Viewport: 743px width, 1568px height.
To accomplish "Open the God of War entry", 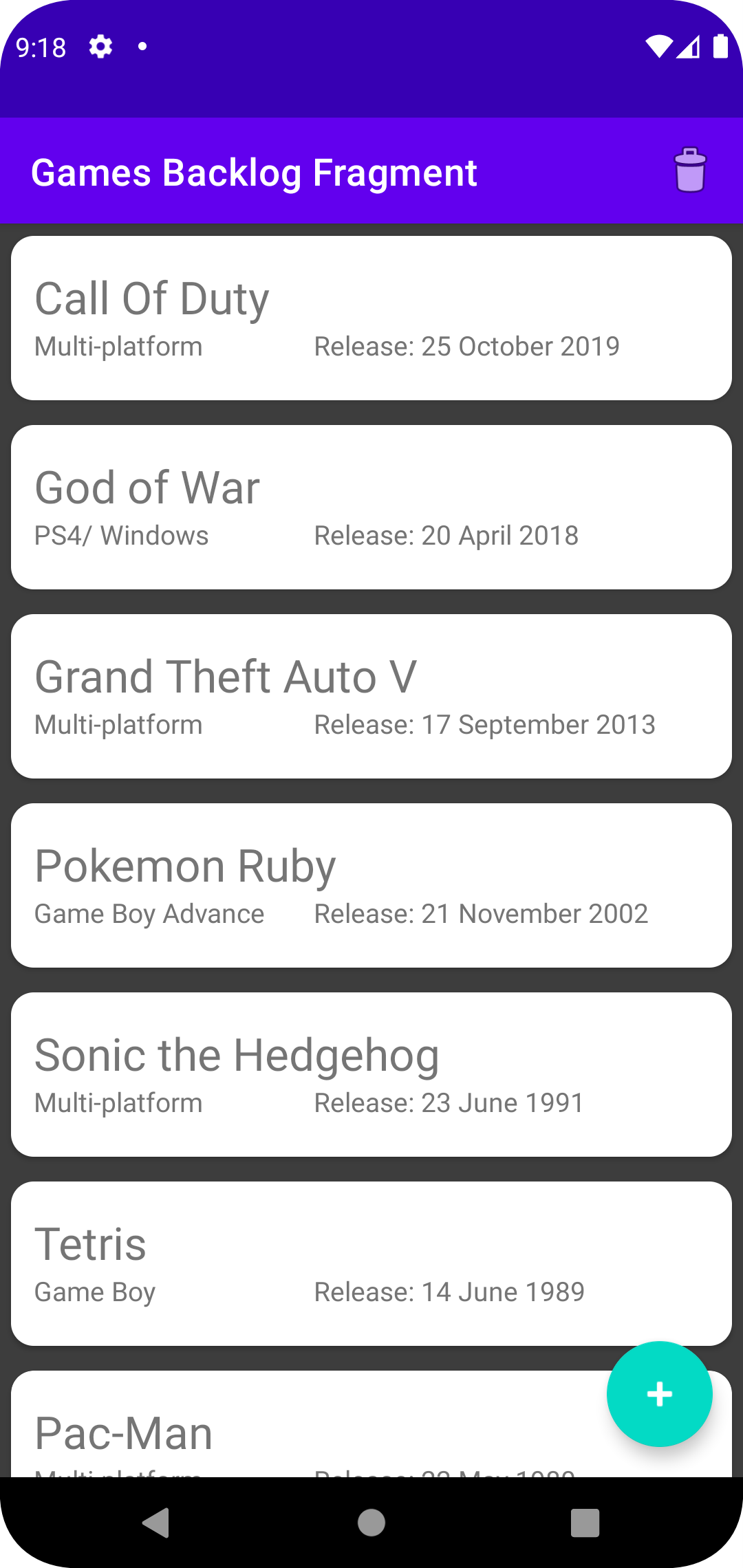I will click(x=371, y=507).
